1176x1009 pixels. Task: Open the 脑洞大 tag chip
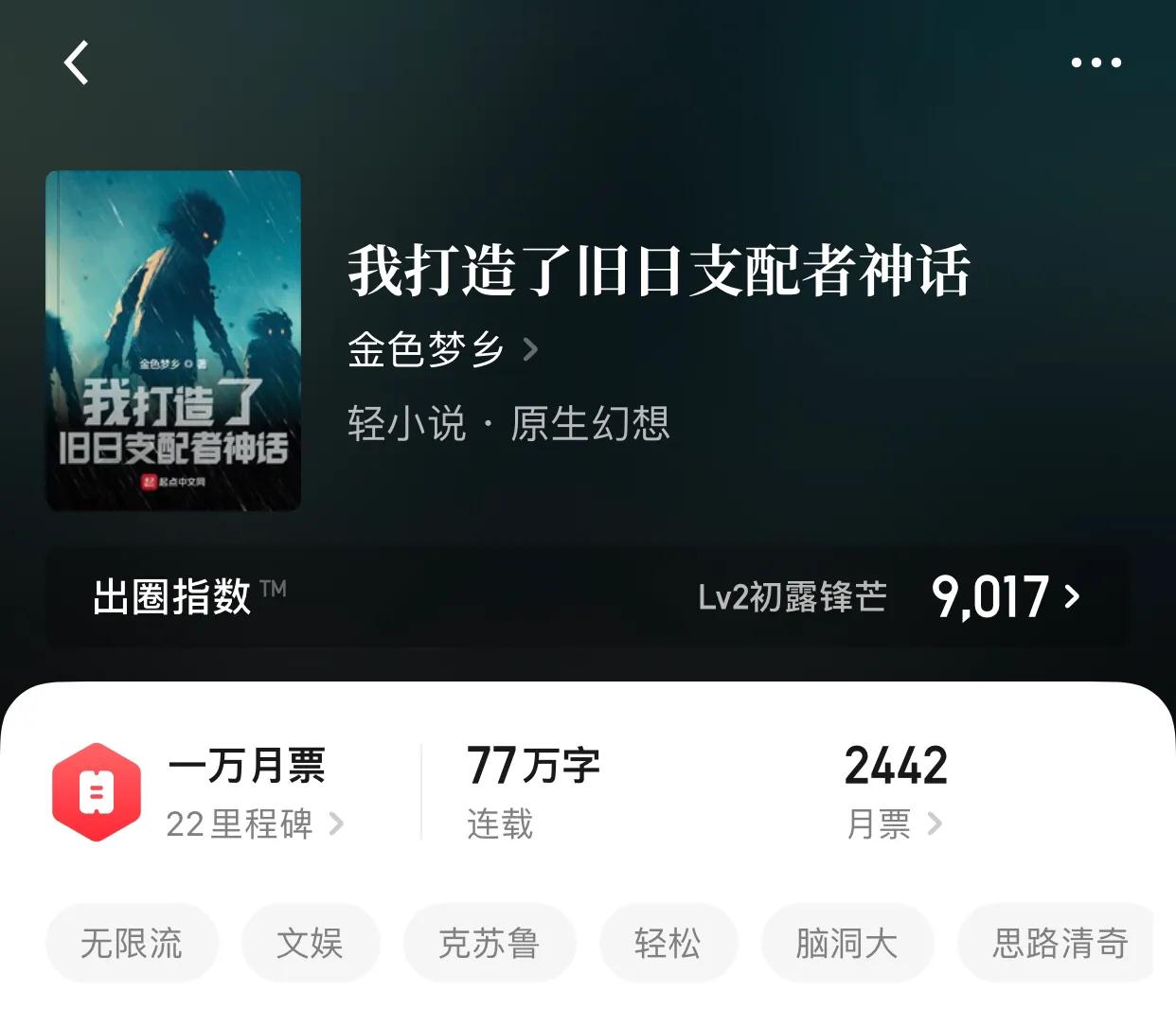[x=846, y=943]
